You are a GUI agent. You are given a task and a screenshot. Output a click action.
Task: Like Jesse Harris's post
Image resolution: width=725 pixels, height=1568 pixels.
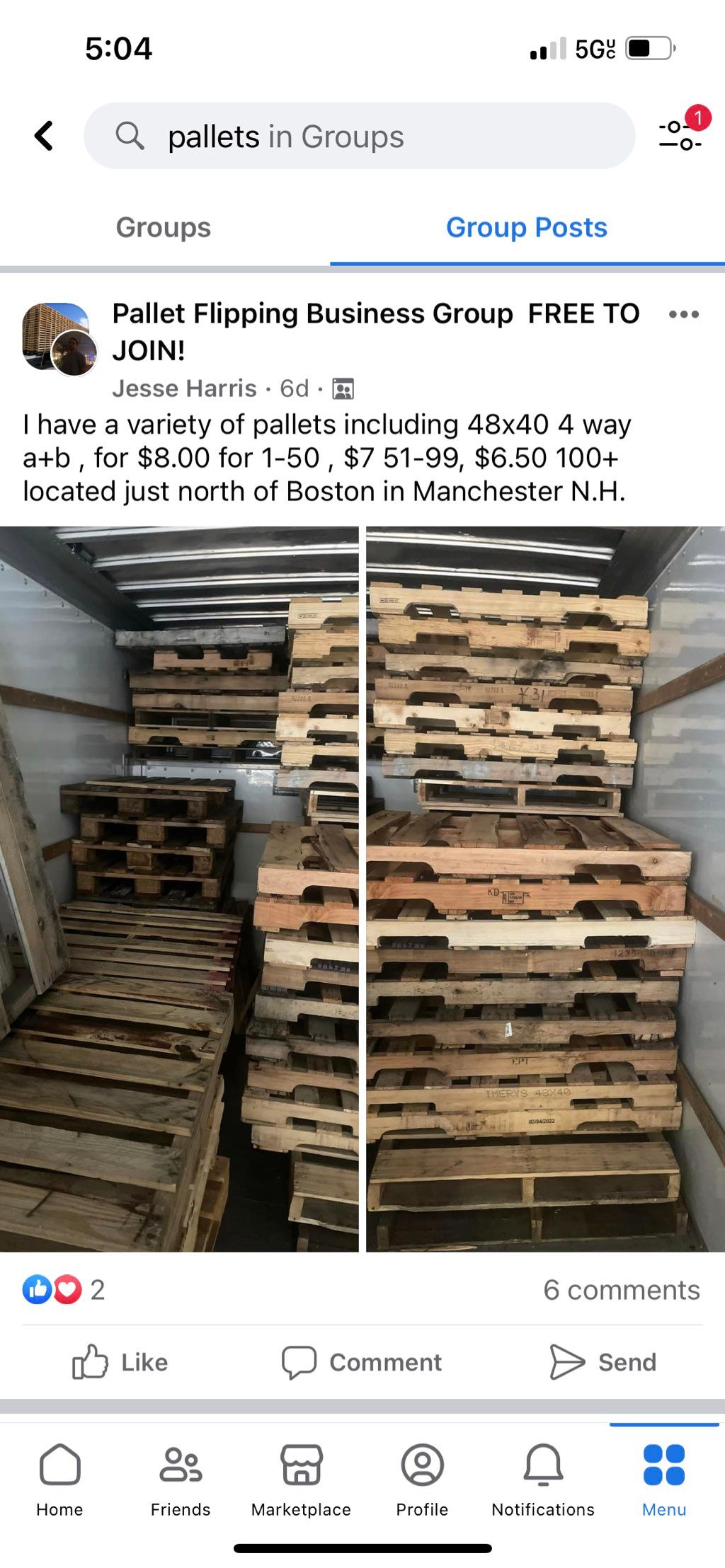pyautogui.click(x=120, y=1362)
